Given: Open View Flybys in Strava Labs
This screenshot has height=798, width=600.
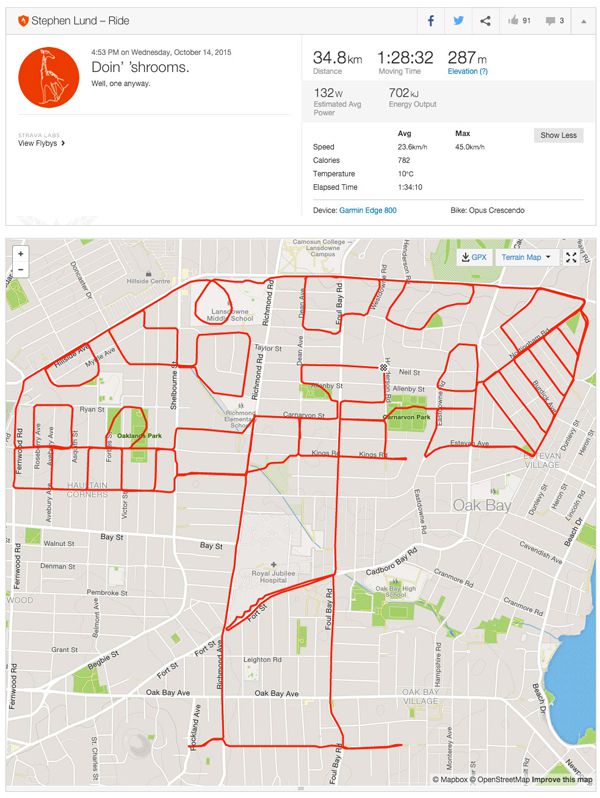Looking at the screenshot, I should tap(42, 144).
